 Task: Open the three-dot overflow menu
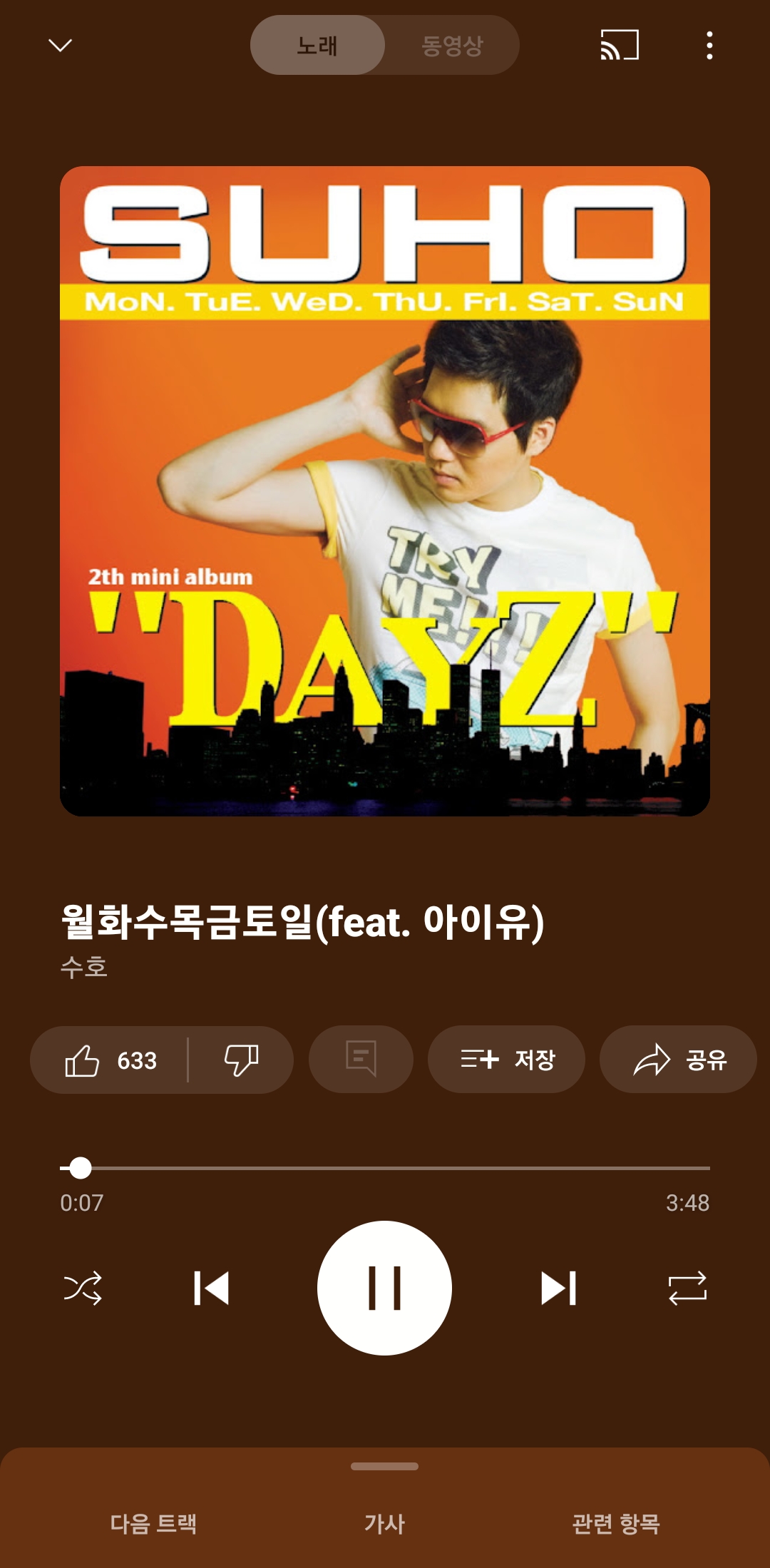709,46
